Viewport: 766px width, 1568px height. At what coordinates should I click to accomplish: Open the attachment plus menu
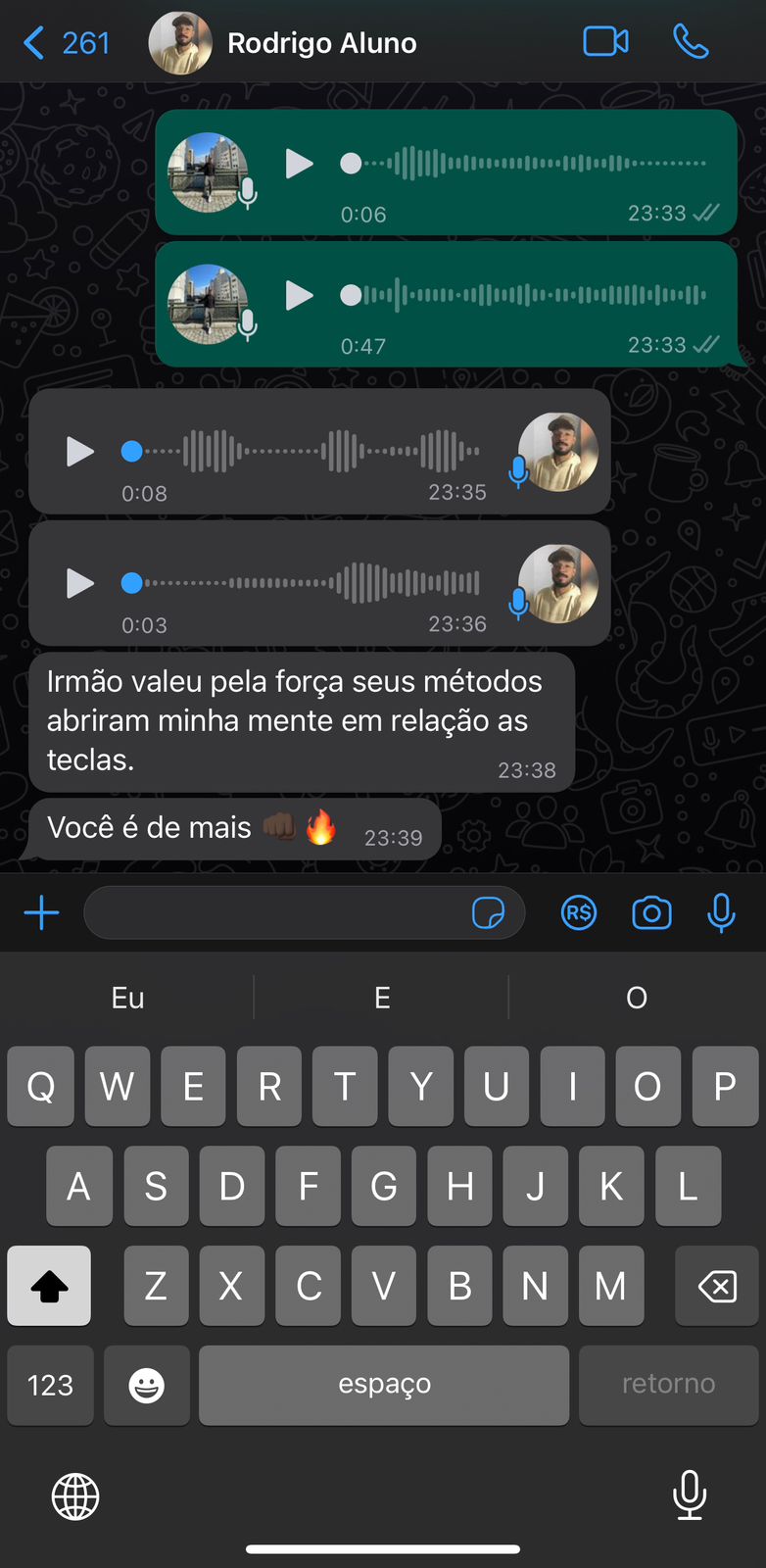coord(41,913)
